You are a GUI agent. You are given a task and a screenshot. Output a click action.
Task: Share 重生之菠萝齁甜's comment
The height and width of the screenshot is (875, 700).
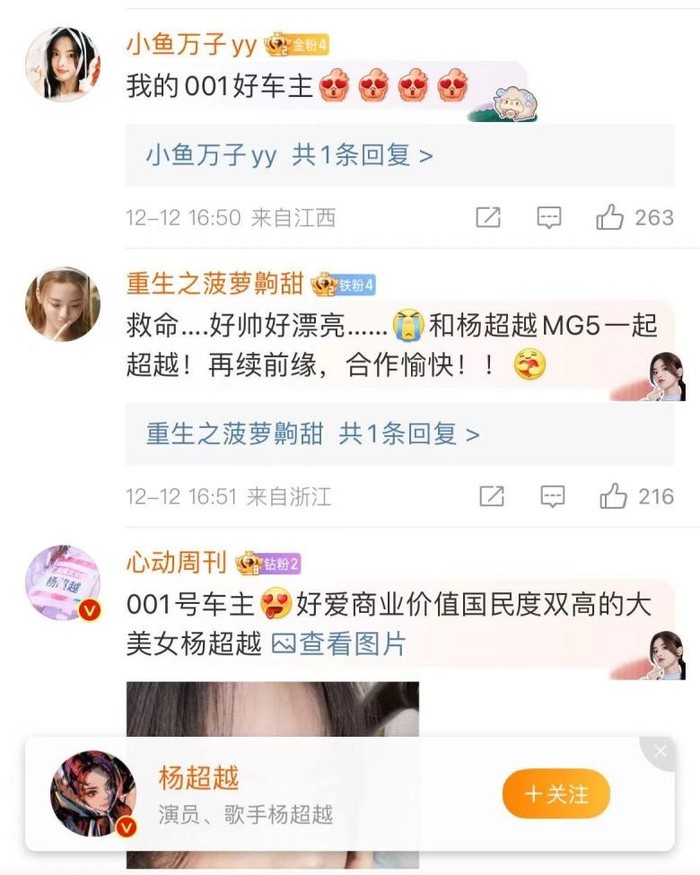click(x=491, y=496)
